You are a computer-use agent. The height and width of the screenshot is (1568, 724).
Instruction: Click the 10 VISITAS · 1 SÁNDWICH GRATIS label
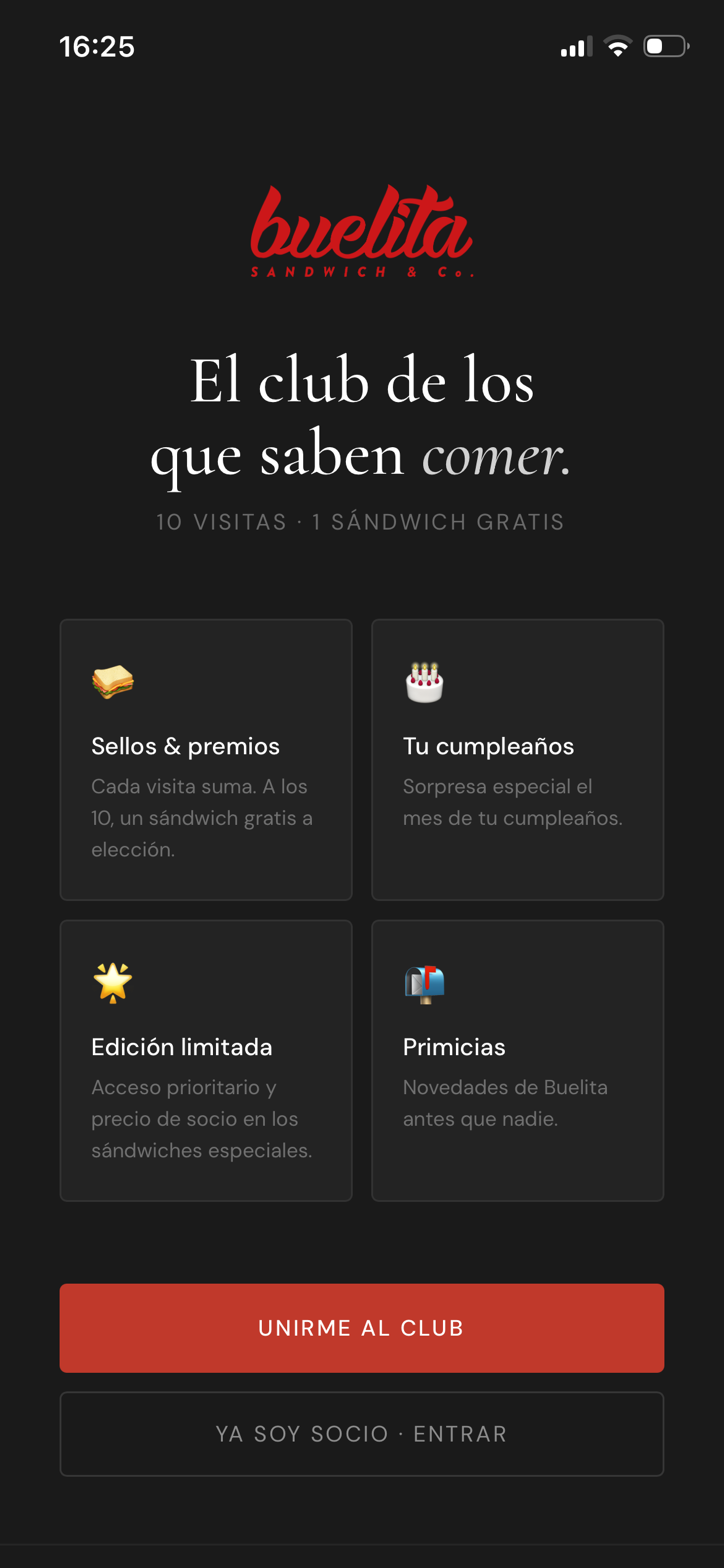(362, 521)
